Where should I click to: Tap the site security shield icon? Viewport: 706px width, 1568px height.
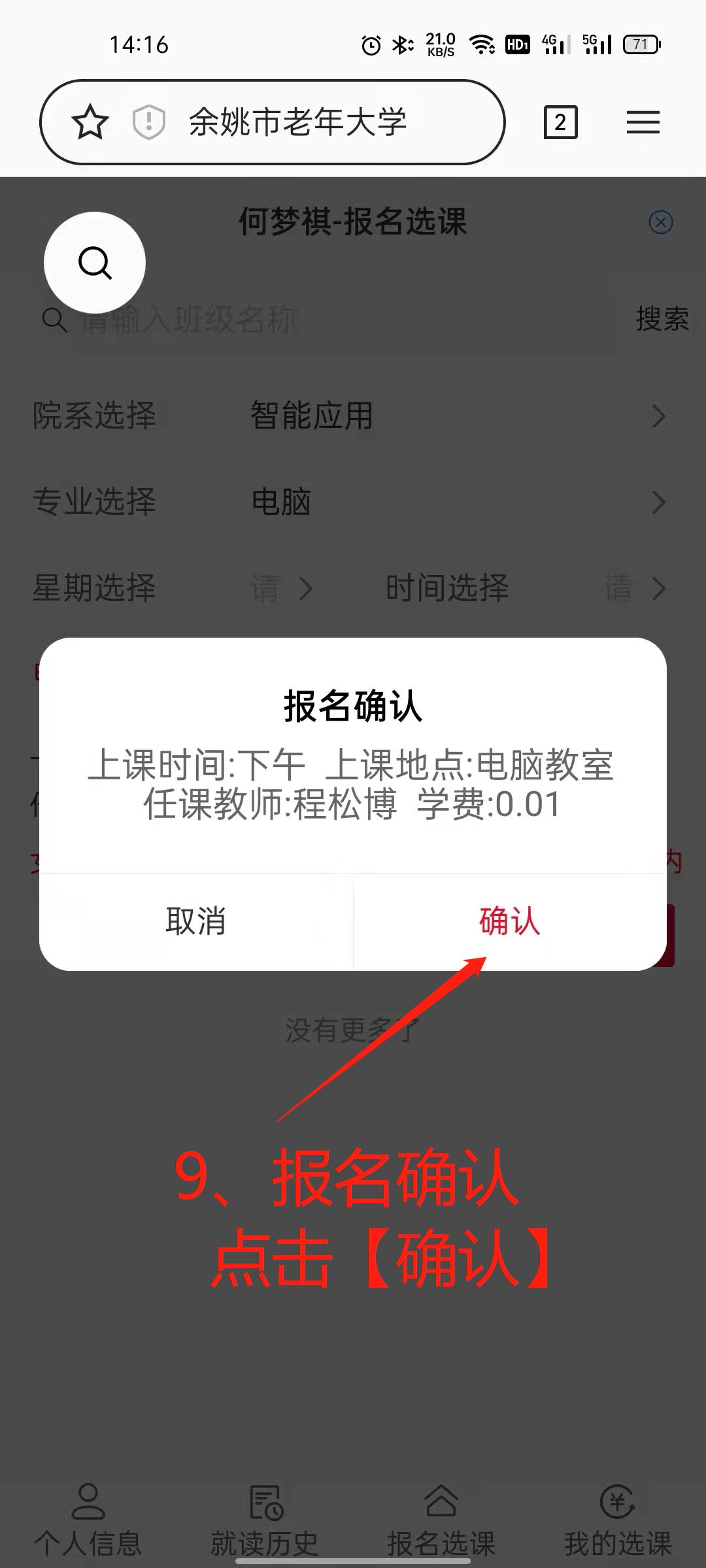pyautogui.click(x=148, y=122)
